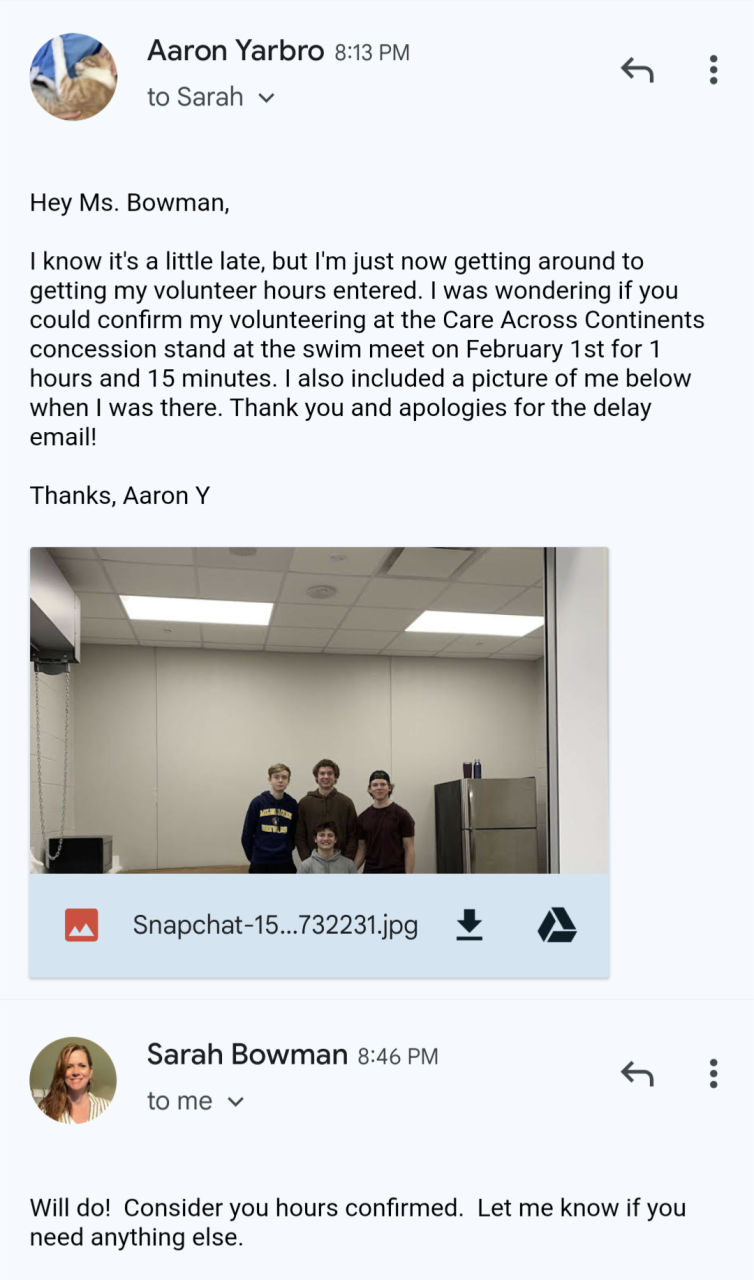Reply to Aaron Yarbro's email

click(x=637, y=71)
